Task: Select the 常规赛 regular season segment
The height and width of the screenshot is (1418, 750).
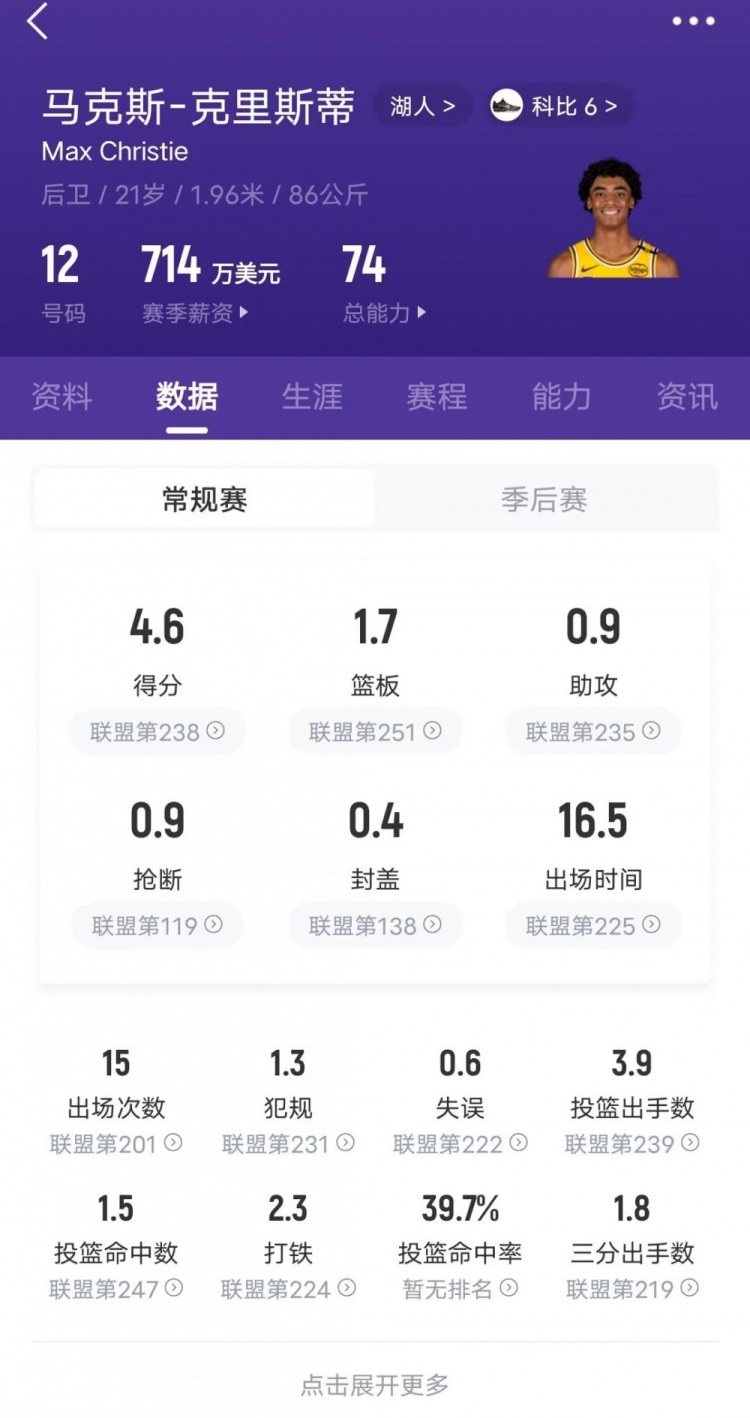Action: tap(205, 499)
